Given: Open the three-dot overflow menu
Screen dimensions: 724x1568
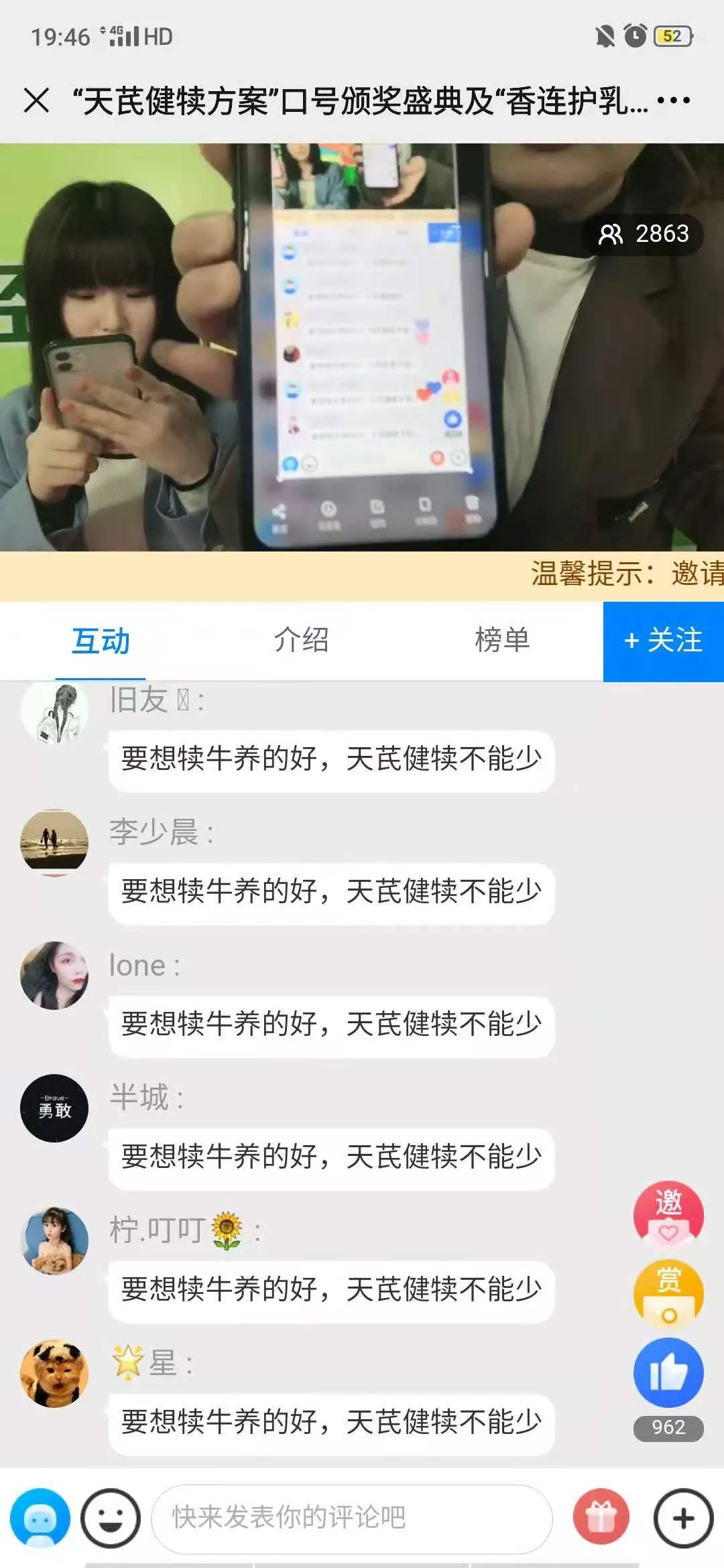Looking at the screenshot, I should (673, 101).
